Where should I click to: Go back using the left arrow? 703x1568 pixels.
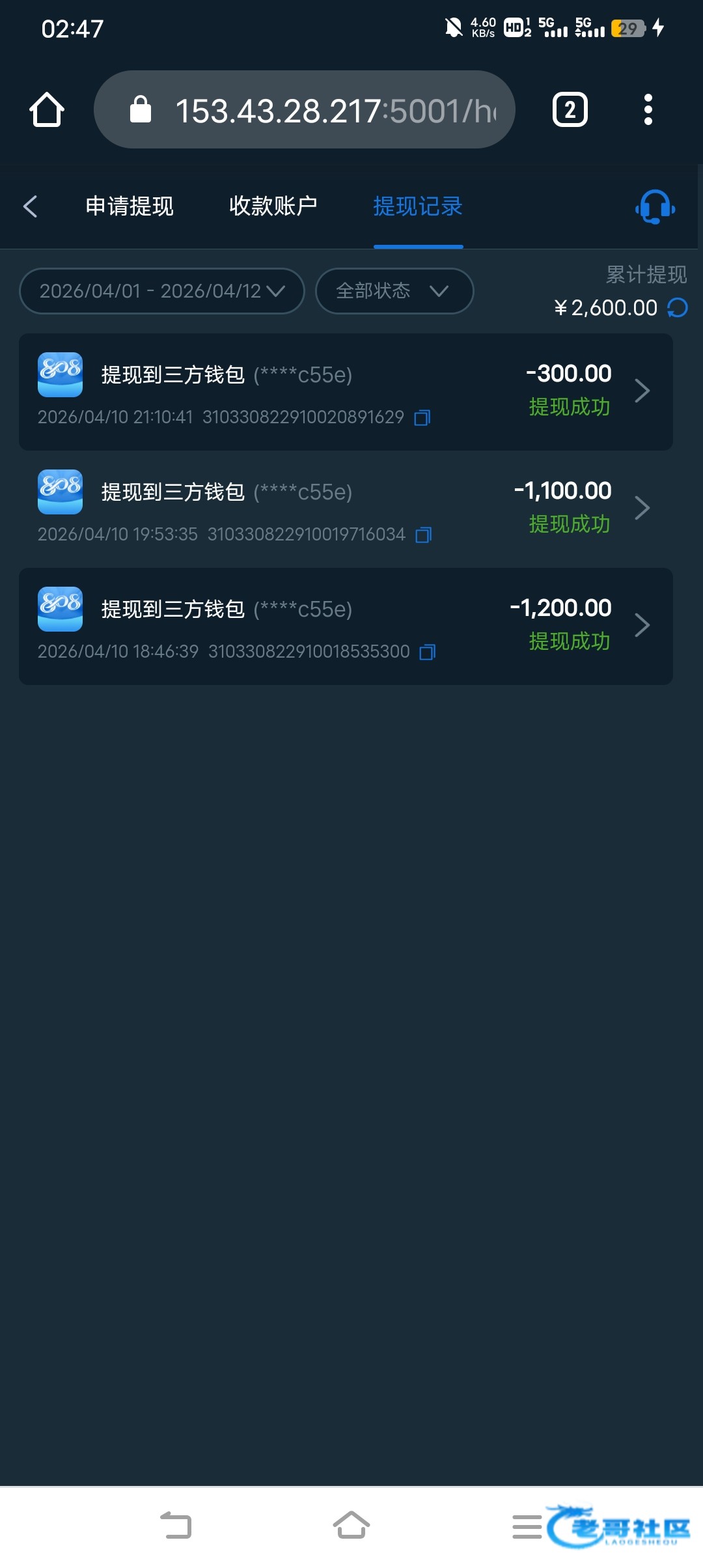tap(30, 206)
